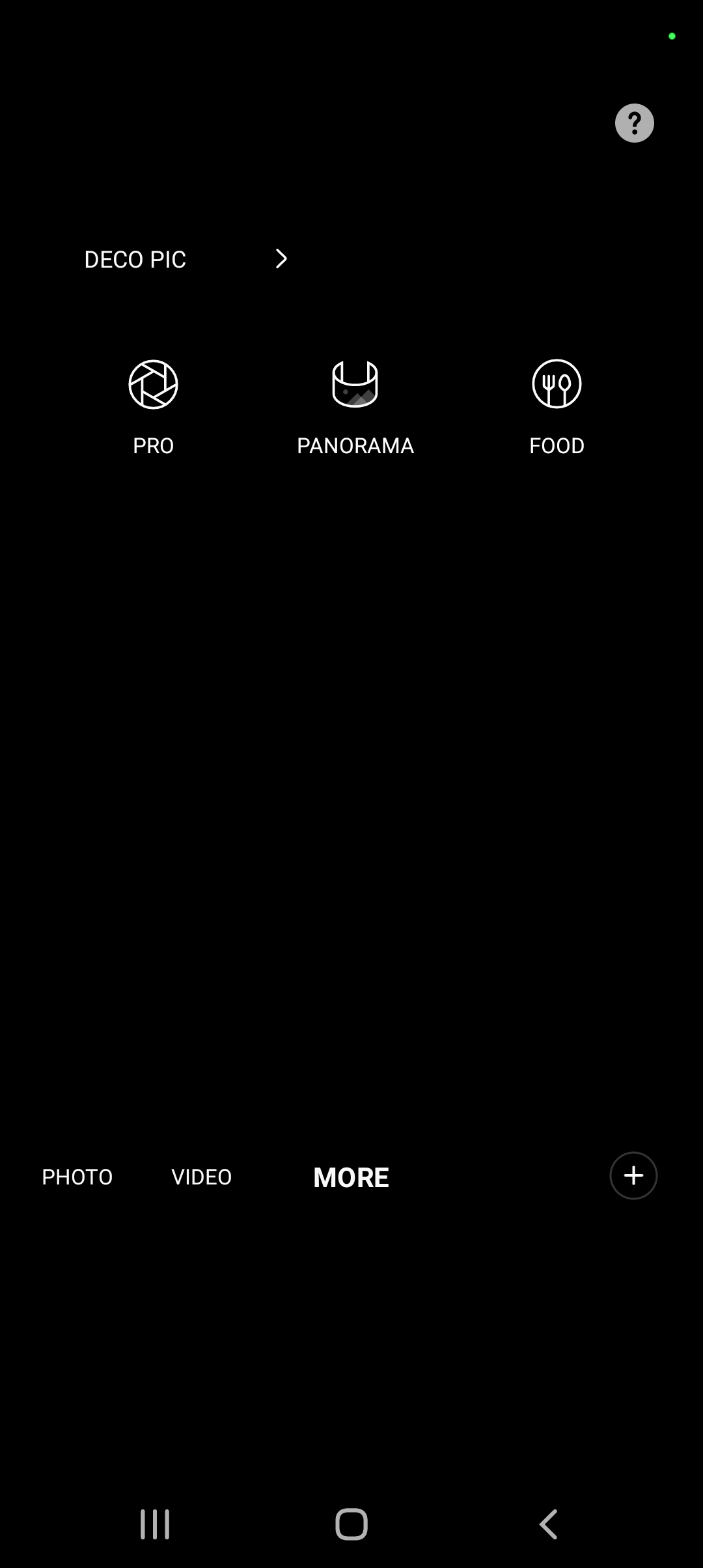Switch to the VIDEO tab
Viewport: 703px width, 1568px height.
201,1177
